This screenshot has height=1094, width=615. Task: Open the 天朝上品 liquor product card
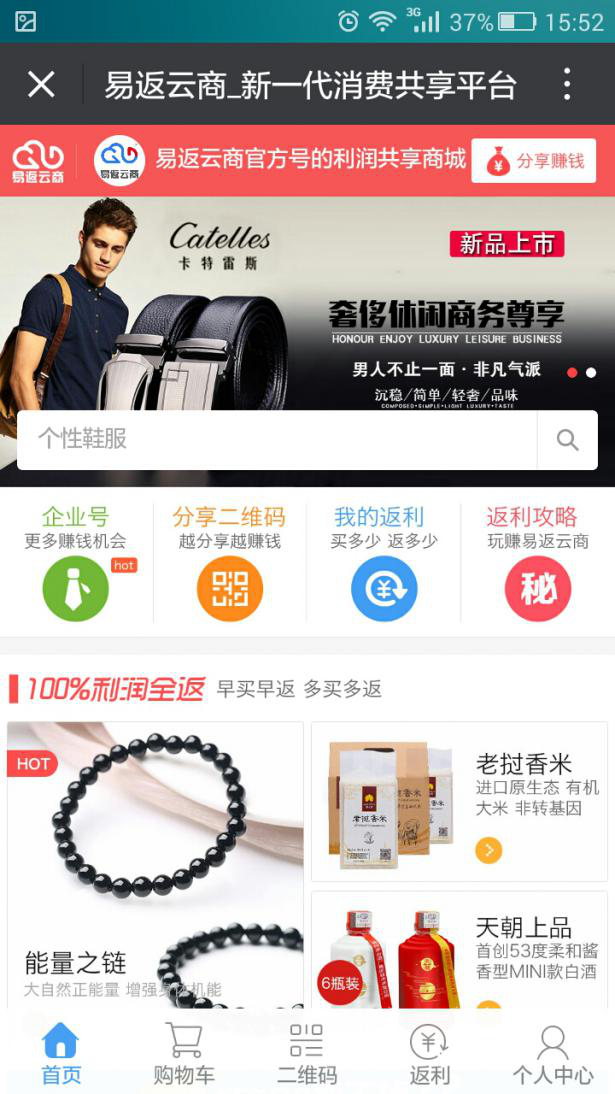coord(459,950)
